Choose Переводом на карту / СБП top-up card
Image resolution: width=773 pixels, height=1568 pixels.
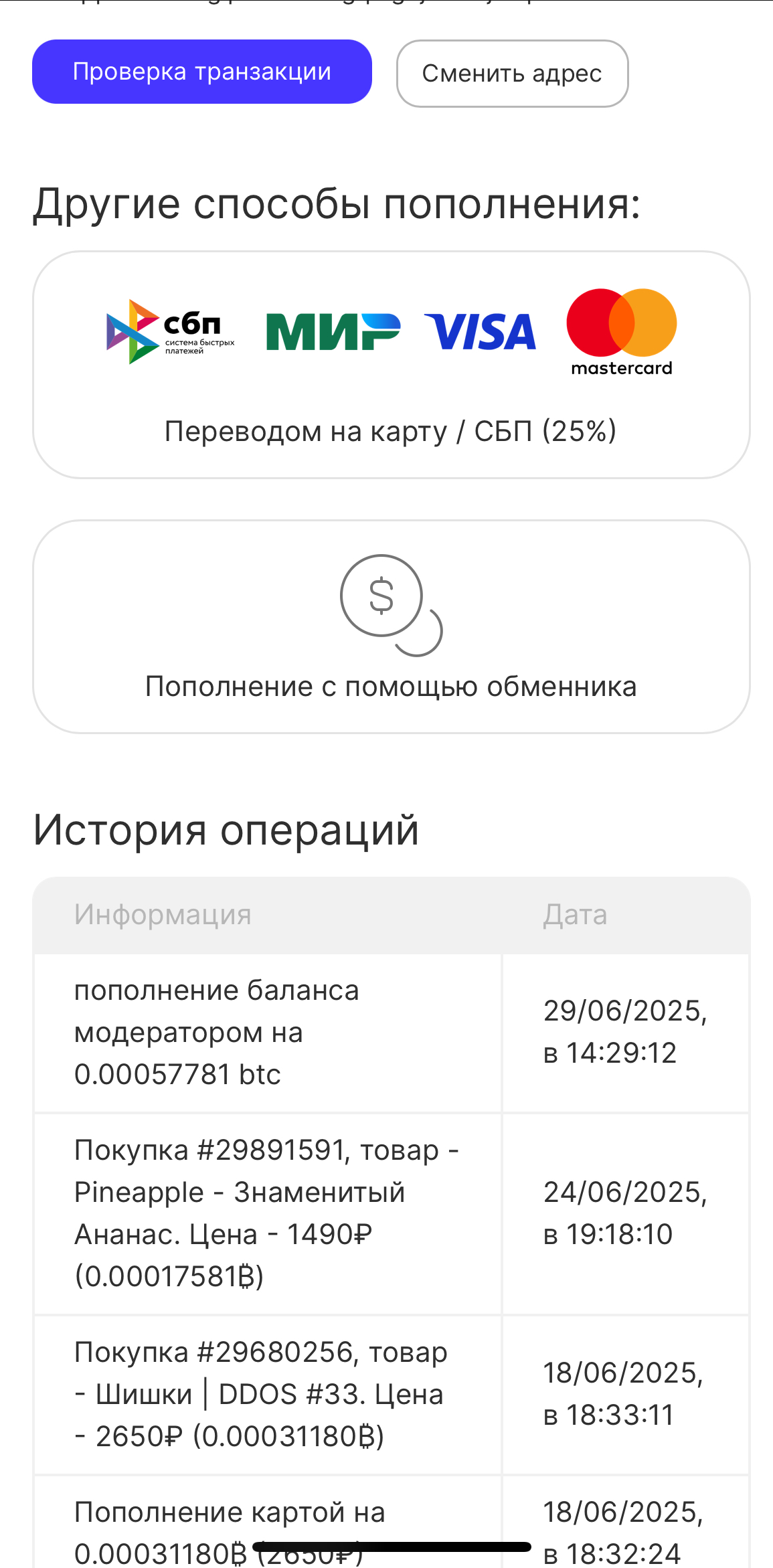pyautogui.click(x=392, y=365)
